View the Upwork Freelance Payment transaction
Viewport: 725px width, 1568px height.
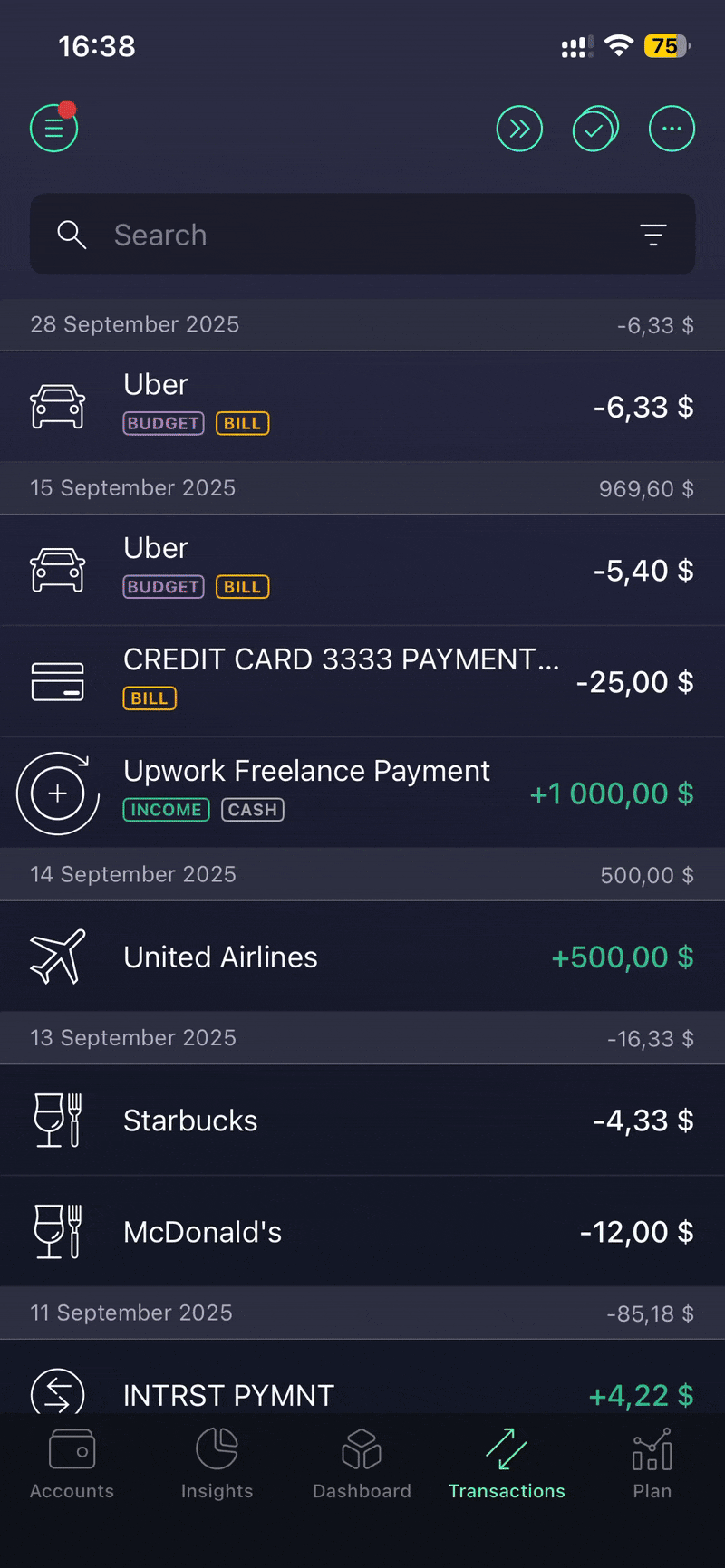[362, 793]
